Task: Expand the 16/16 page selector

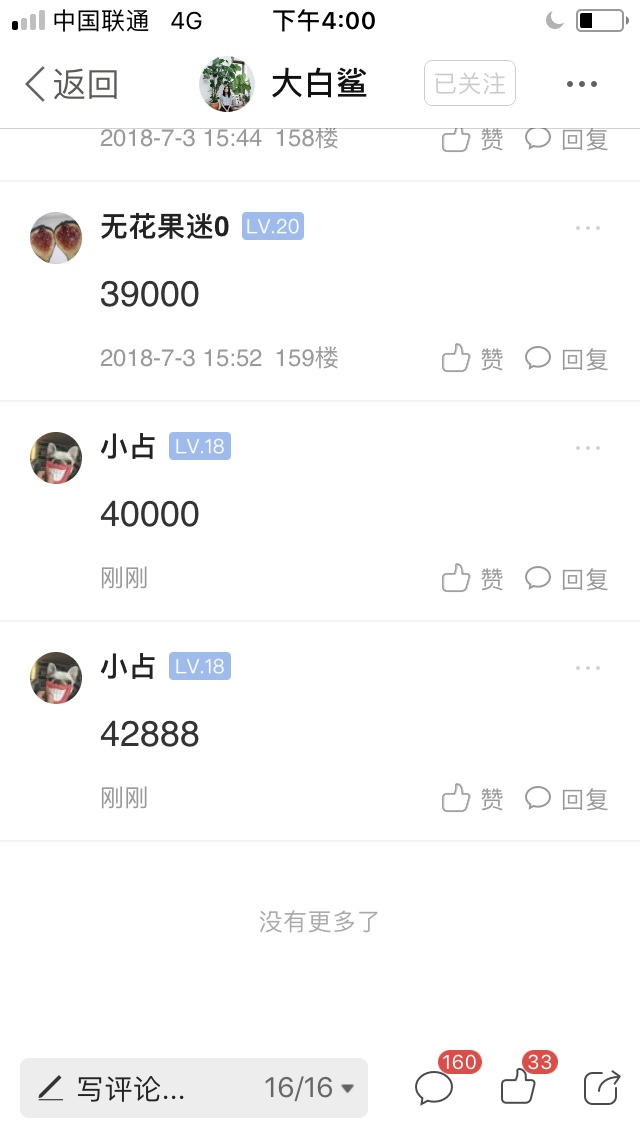Action: (x=309, y=1087)
